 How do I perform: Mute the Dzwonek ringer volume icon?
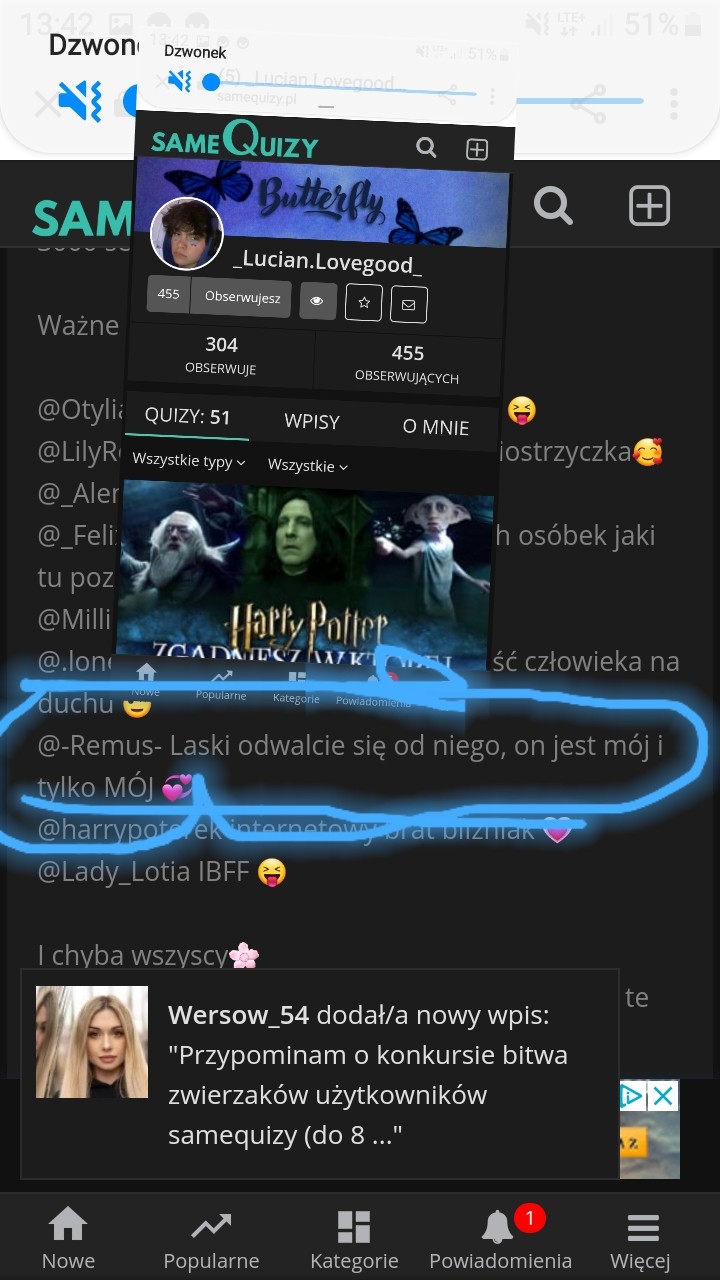80,102
